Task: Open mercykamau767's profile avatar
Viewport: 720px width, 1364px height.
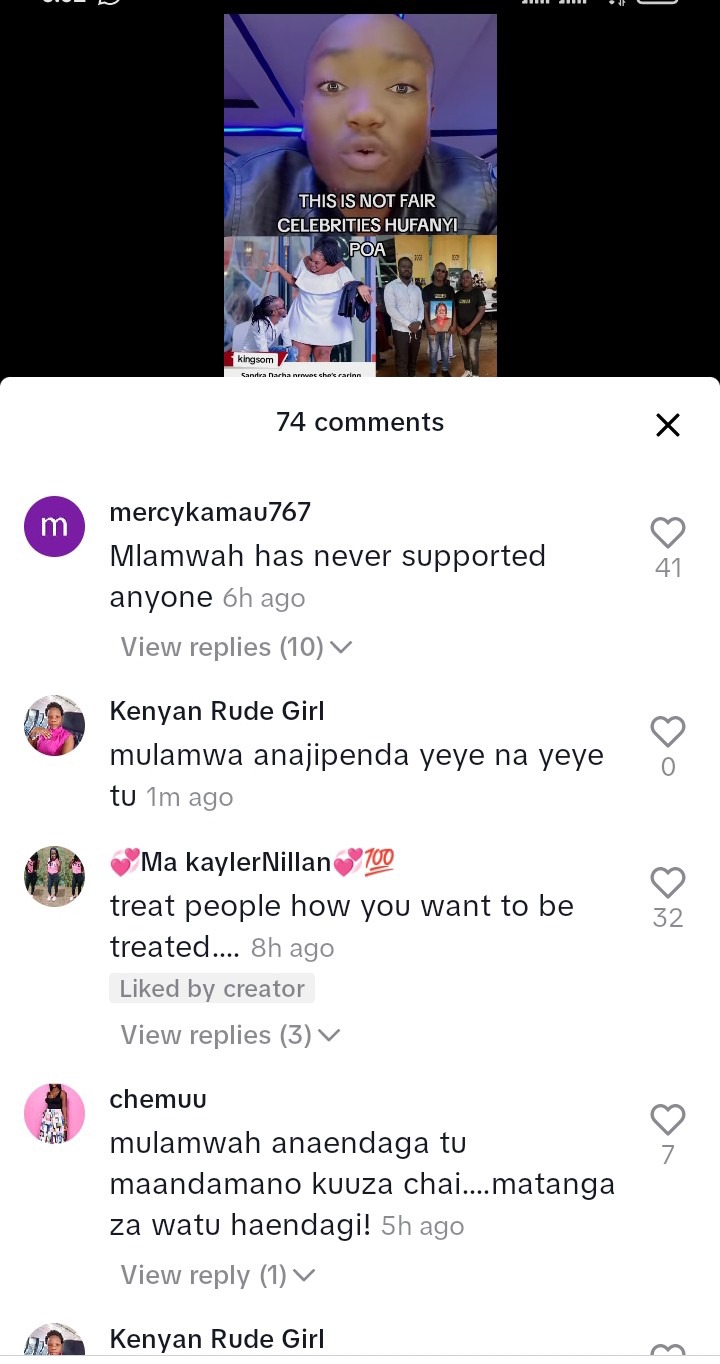Action: pyautogui.click(x=54, y=526)
